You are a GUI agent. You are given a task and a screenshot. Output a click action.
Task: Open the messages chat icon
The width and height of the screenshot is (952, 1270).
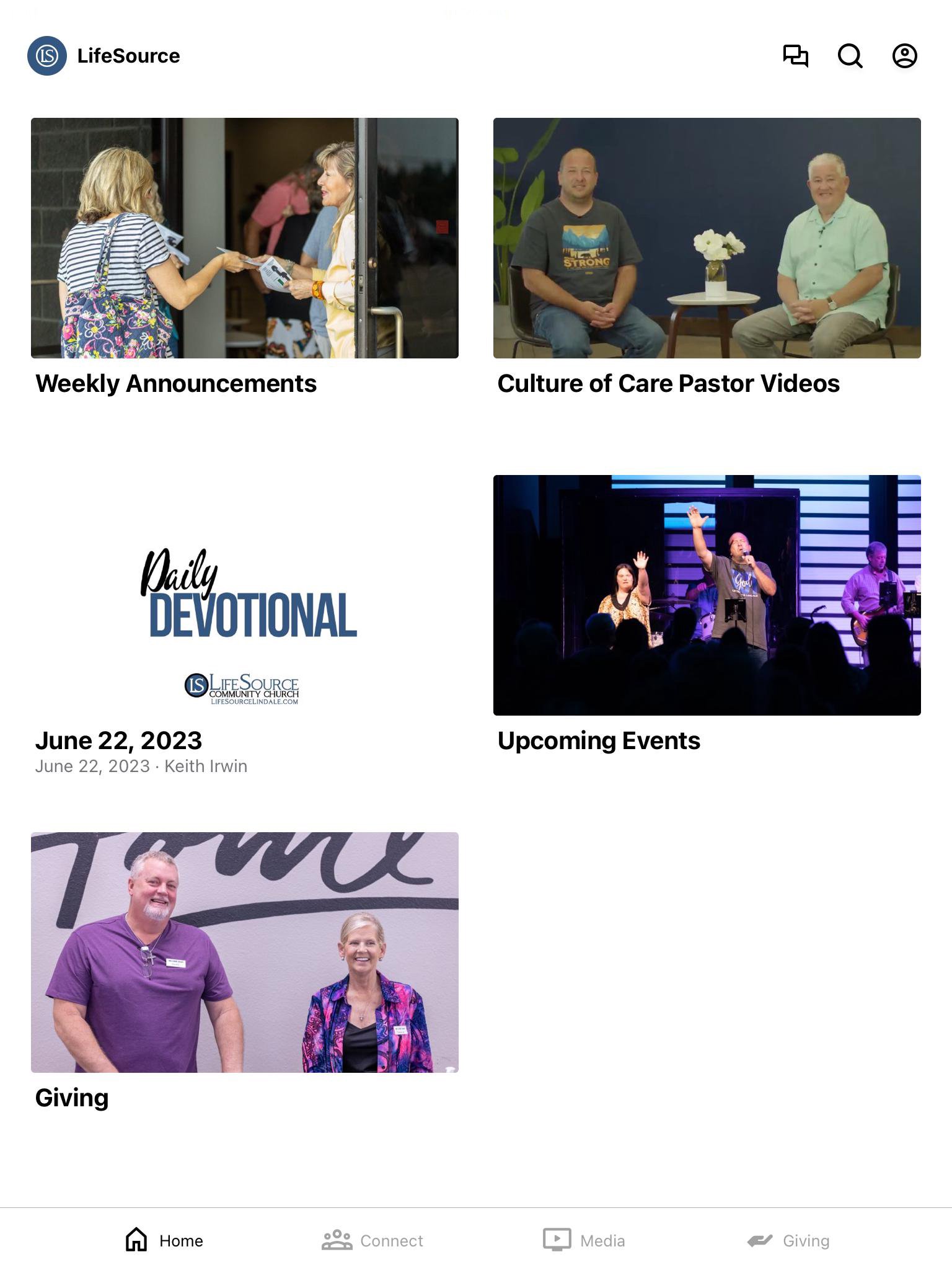tap(796, 56)
